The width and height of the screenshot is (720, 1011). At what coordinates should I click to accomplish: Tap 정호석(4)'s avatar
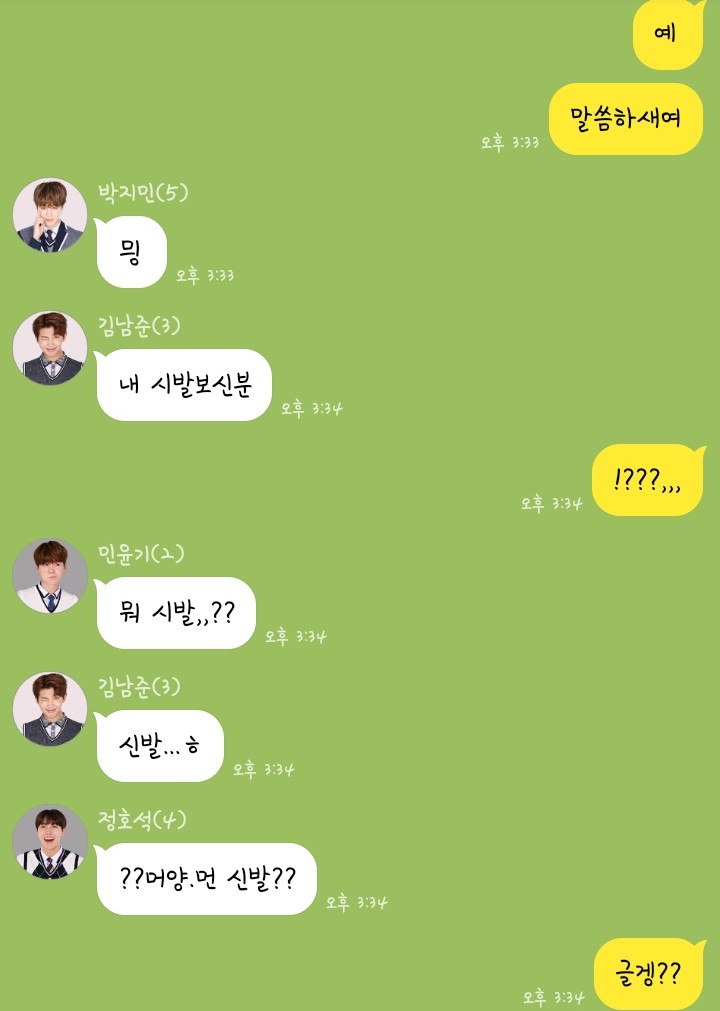click(x=50, y=842)
